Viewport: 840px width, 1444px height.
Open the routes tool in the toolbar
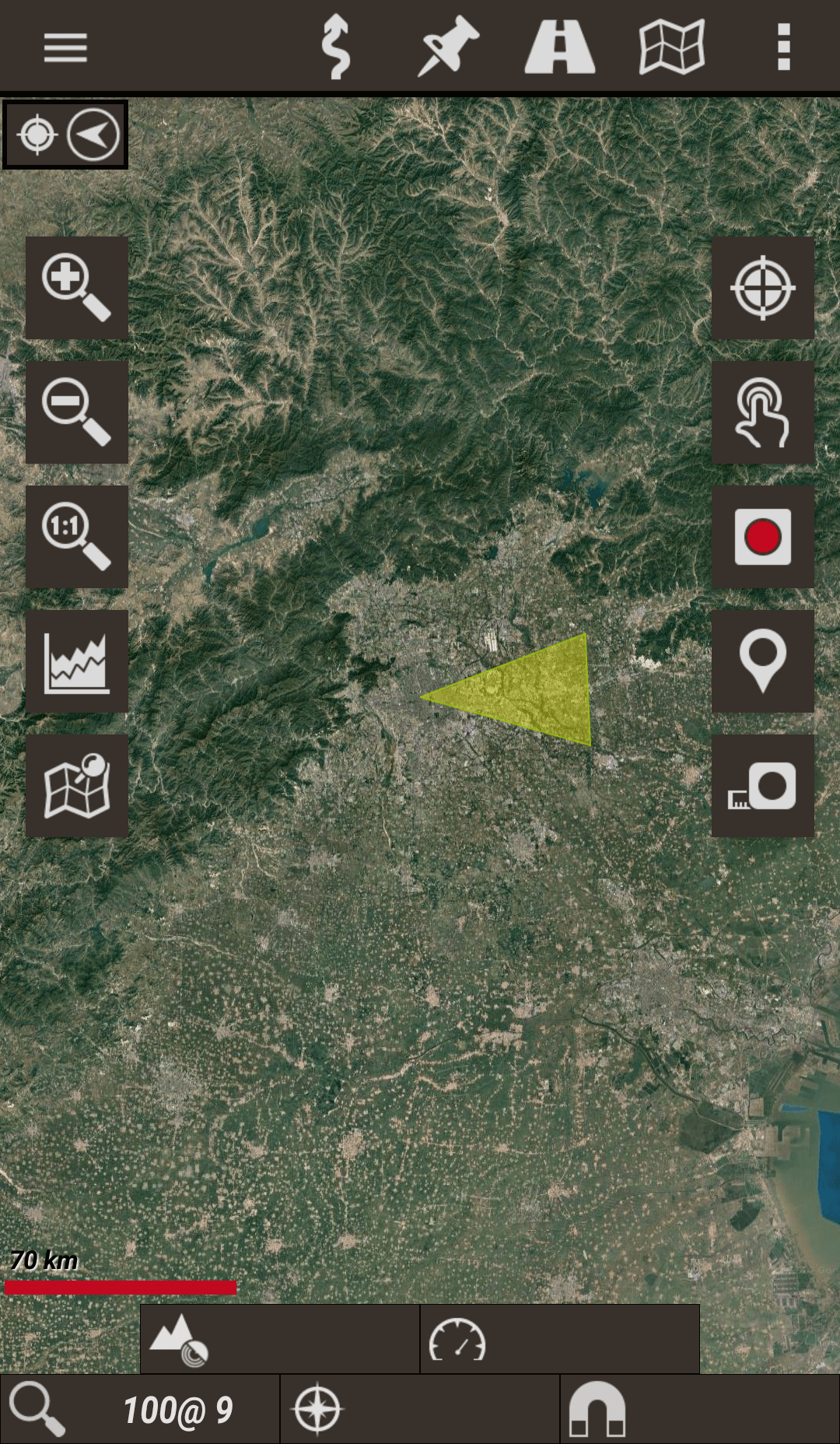pos(336,47)
